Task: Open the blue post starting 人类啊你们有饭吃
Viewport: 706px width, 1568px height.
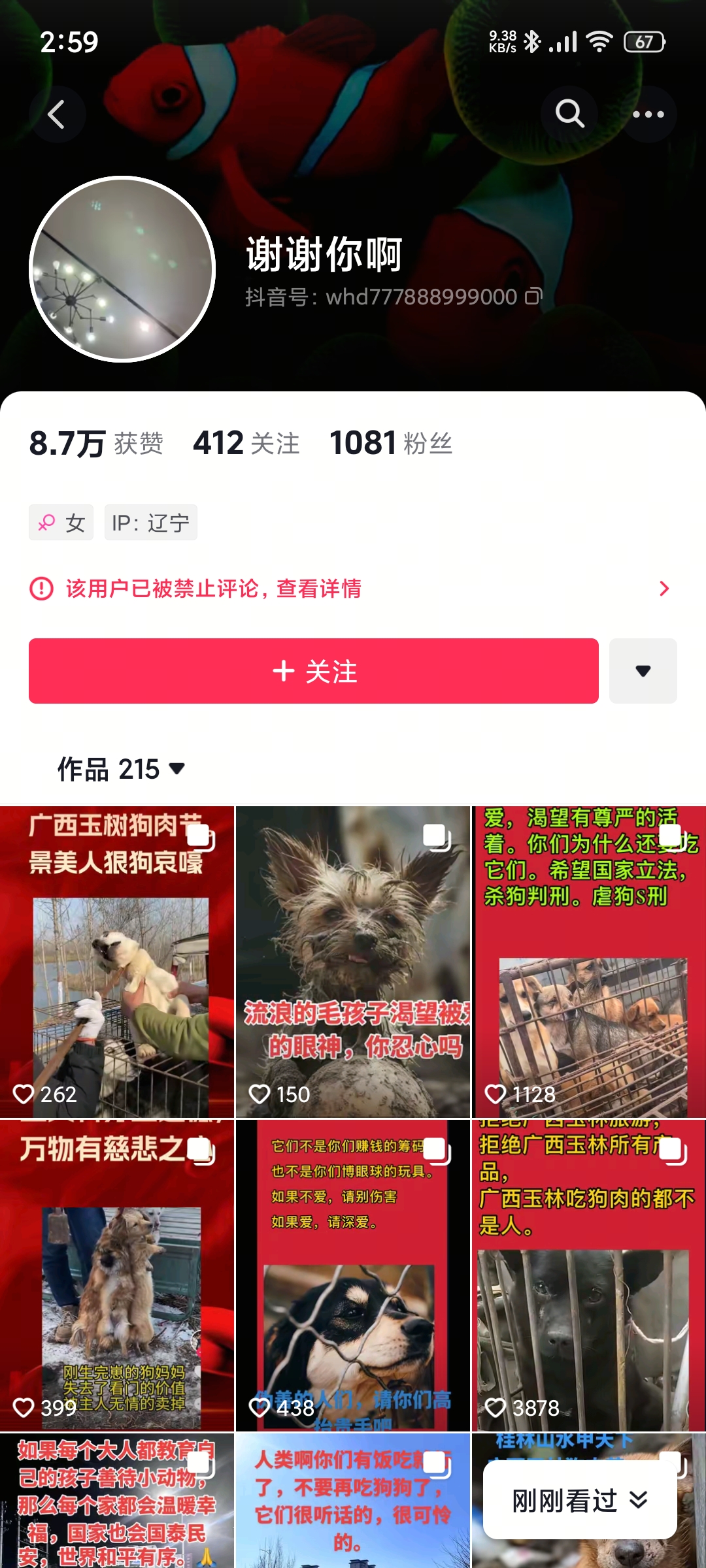Action: 353,1501
